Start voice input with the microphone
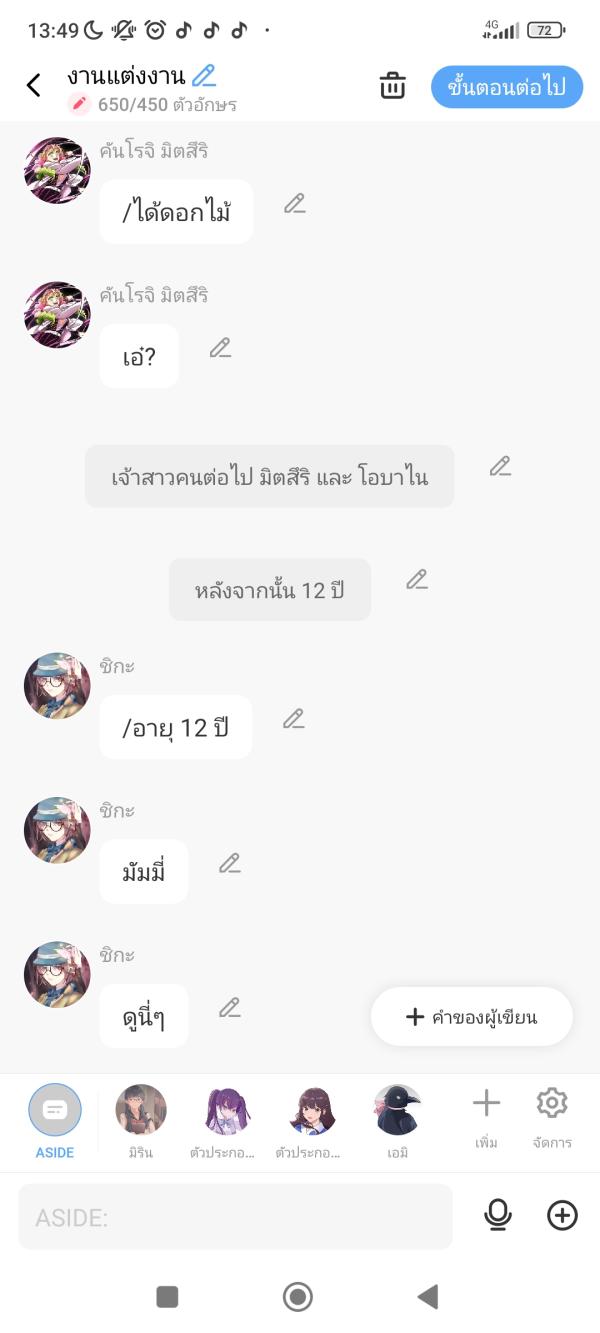Viewport: 600px width, 1333px height. pos(497,1215)
